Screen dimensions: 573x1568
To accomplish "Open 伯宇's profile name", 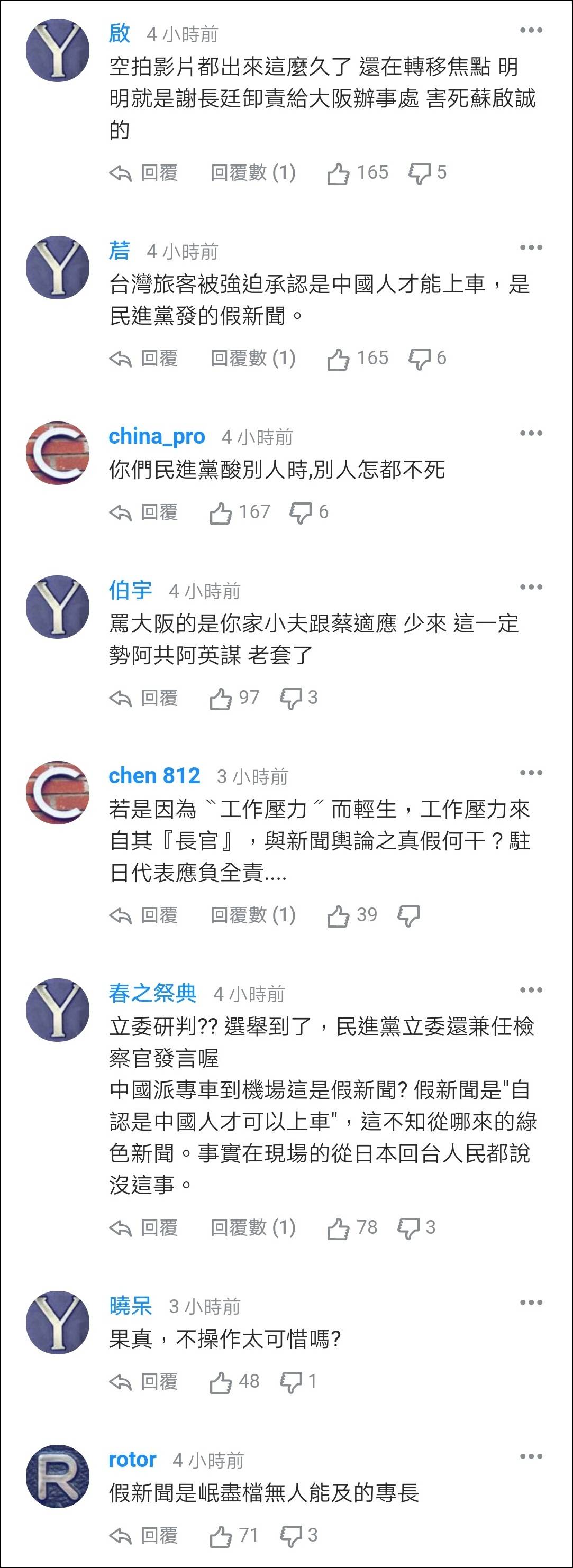I will click(x=130, y=590).
